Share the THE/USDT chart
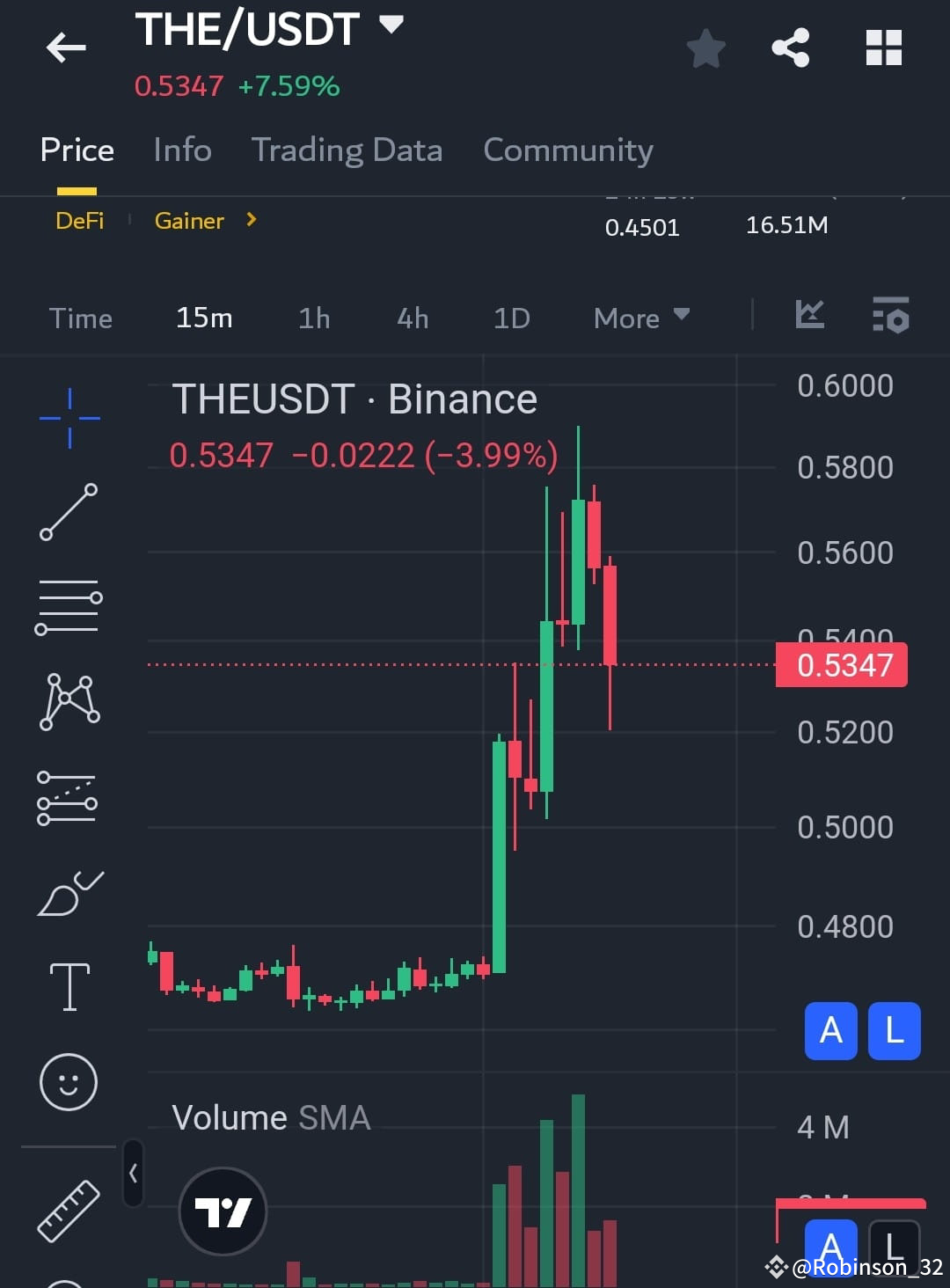The height and width of the screenshot is (1288, 950). (x=790, y=48)
